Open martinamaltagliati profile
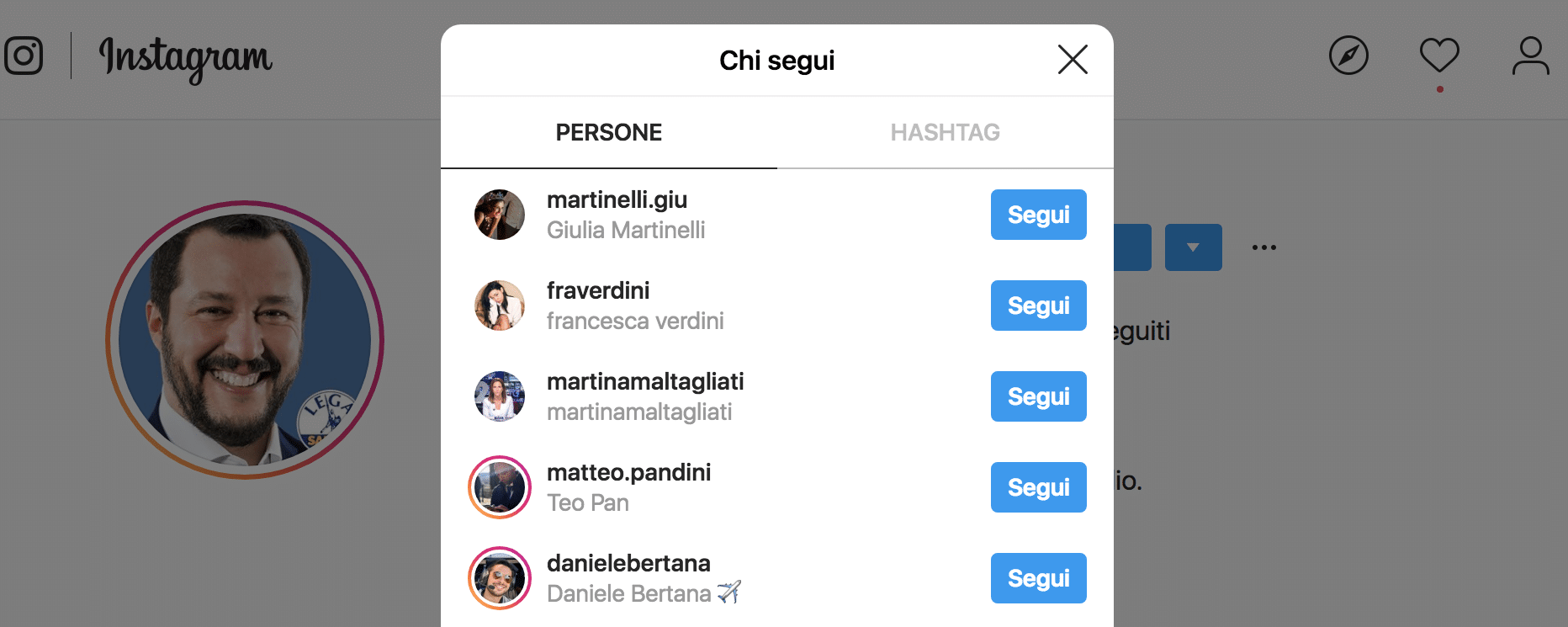 645,382
